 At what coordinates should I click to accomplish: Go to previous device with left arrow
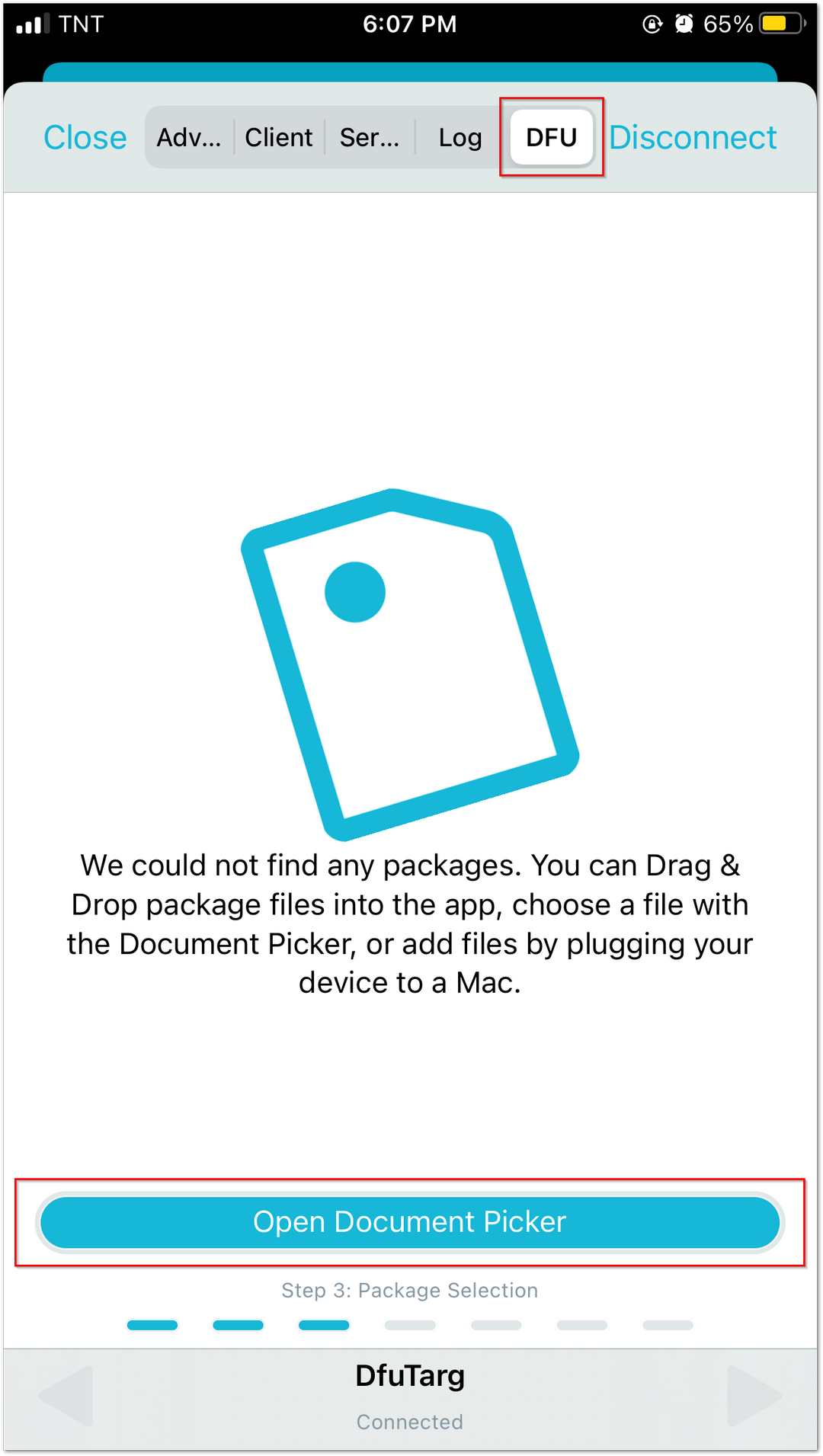[x=66, y=1396]
